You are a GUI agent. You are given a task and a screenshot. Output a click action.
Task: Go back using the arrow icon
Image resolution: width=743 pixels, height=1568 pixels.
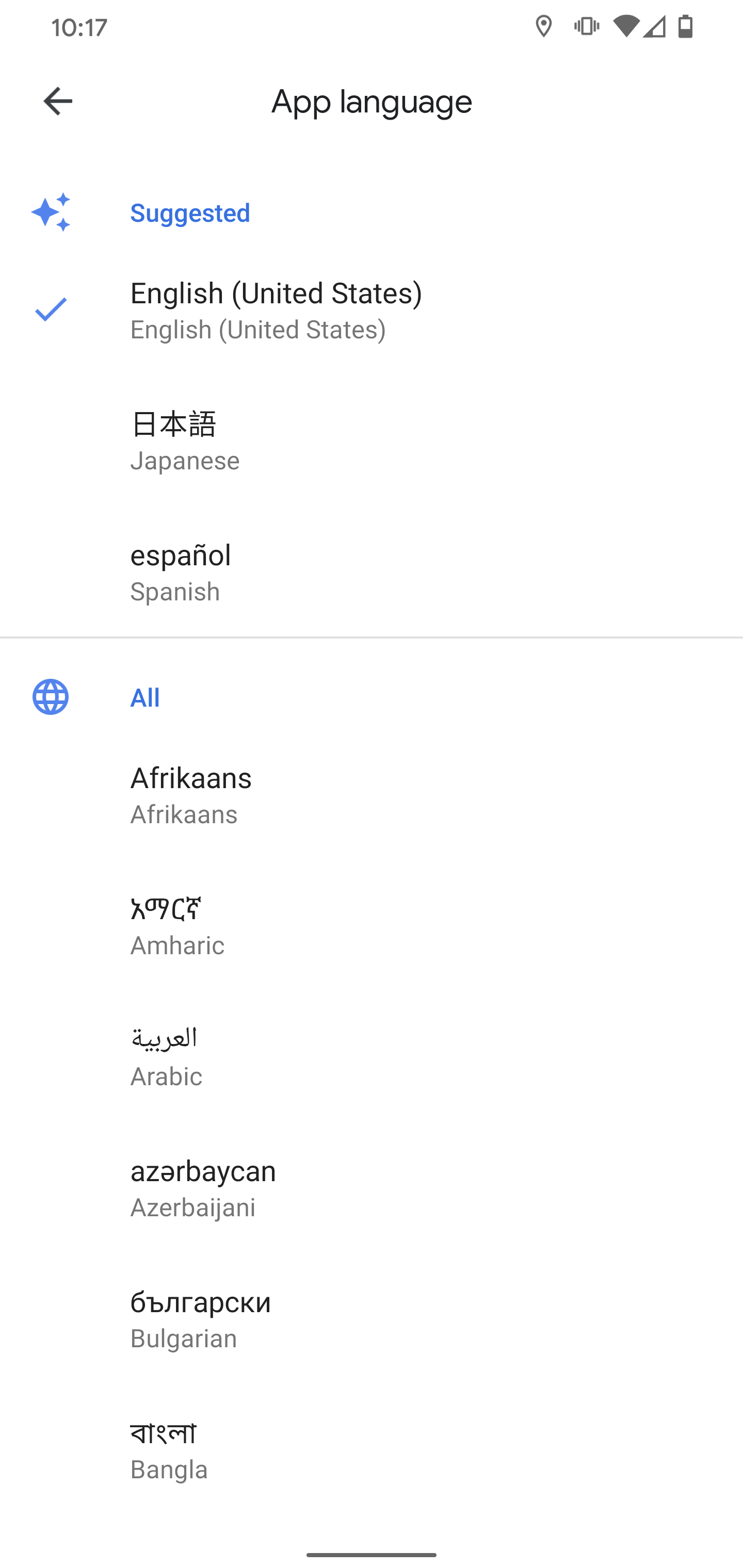pos(58,101)
